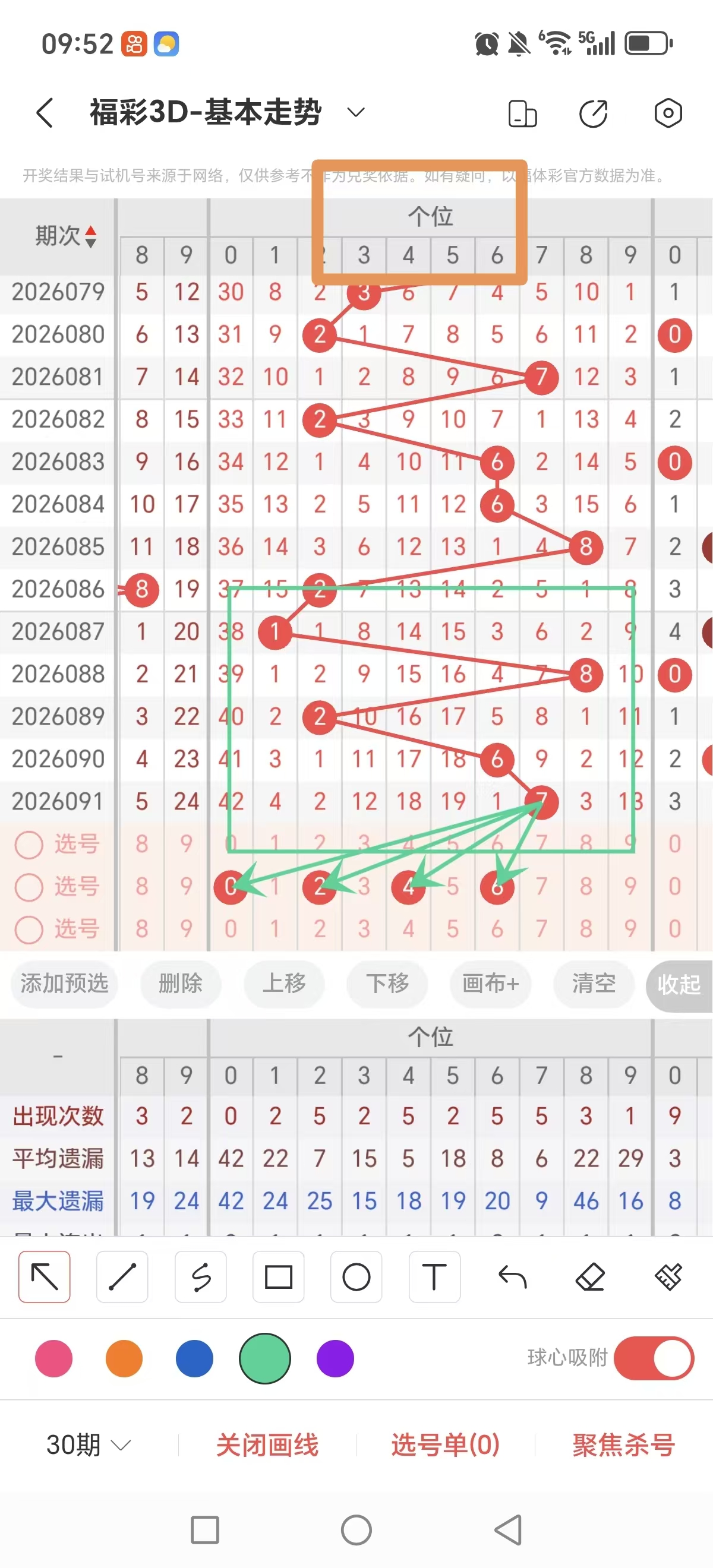The height and width of the screenshot is (1568, 713).
Task: Toggle the 期次 sort arrows
Action: pyautogui.click(x=92, y=238)
